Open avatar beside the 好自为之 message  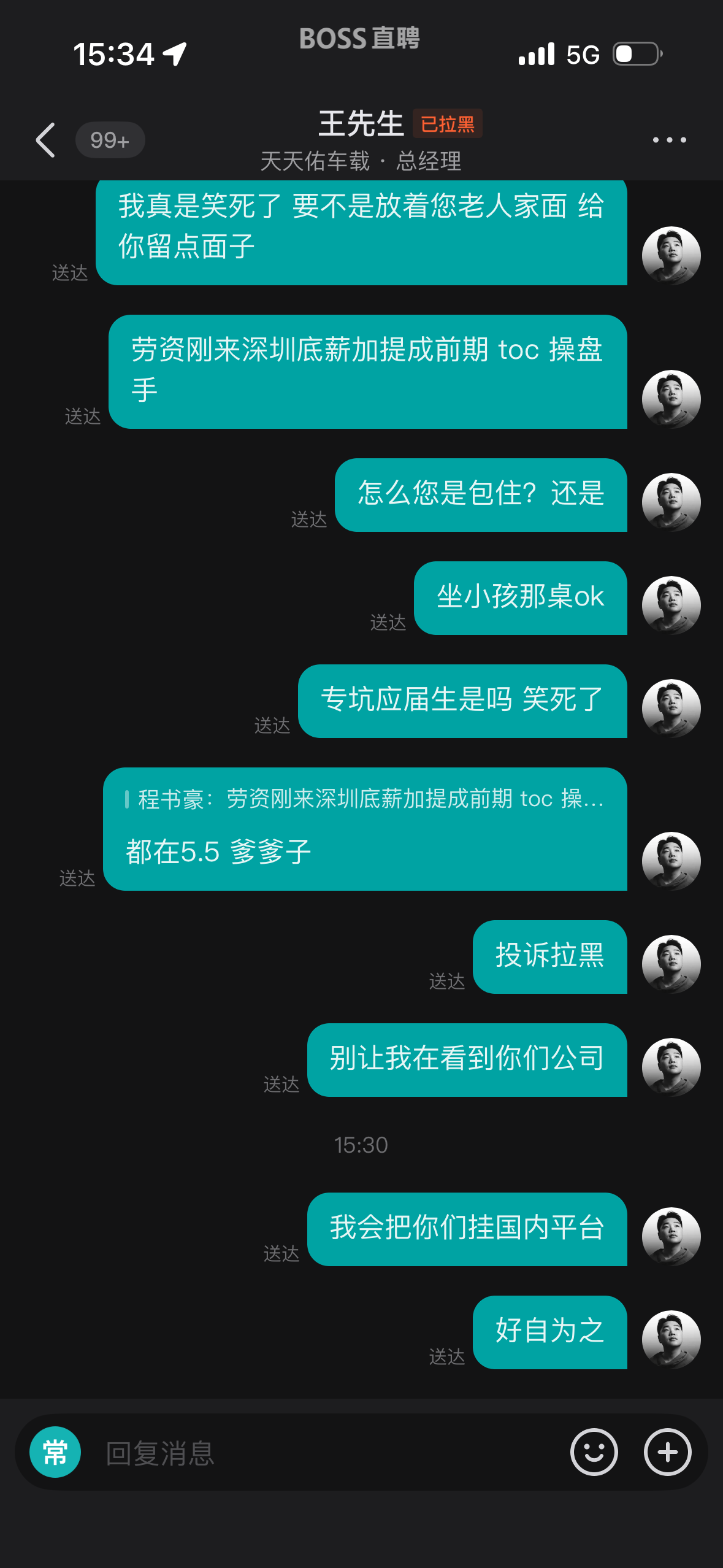[x=671, y=1339]
